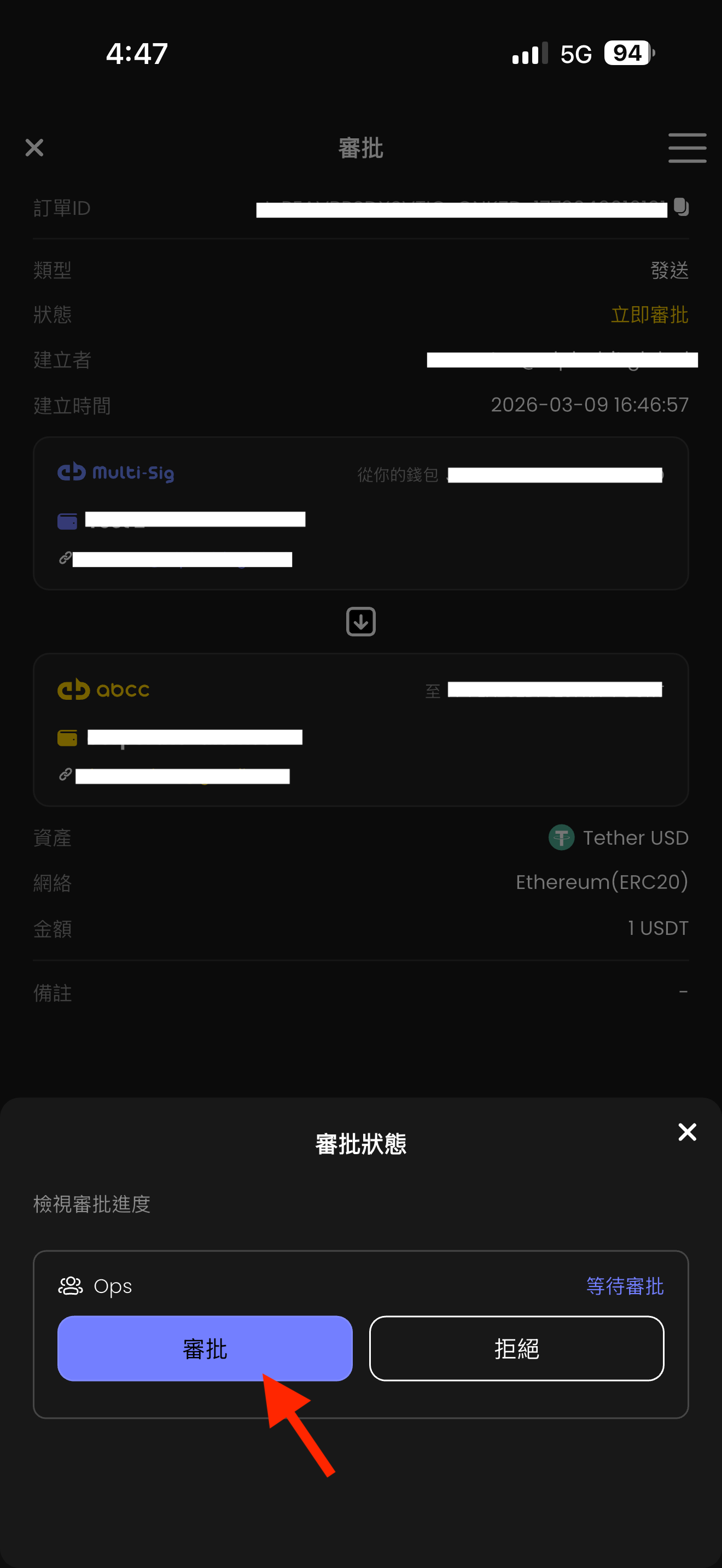This screenshot has height=1568, width=722.
Task: Copy the 訂單ID value
Action: [681, 207]
